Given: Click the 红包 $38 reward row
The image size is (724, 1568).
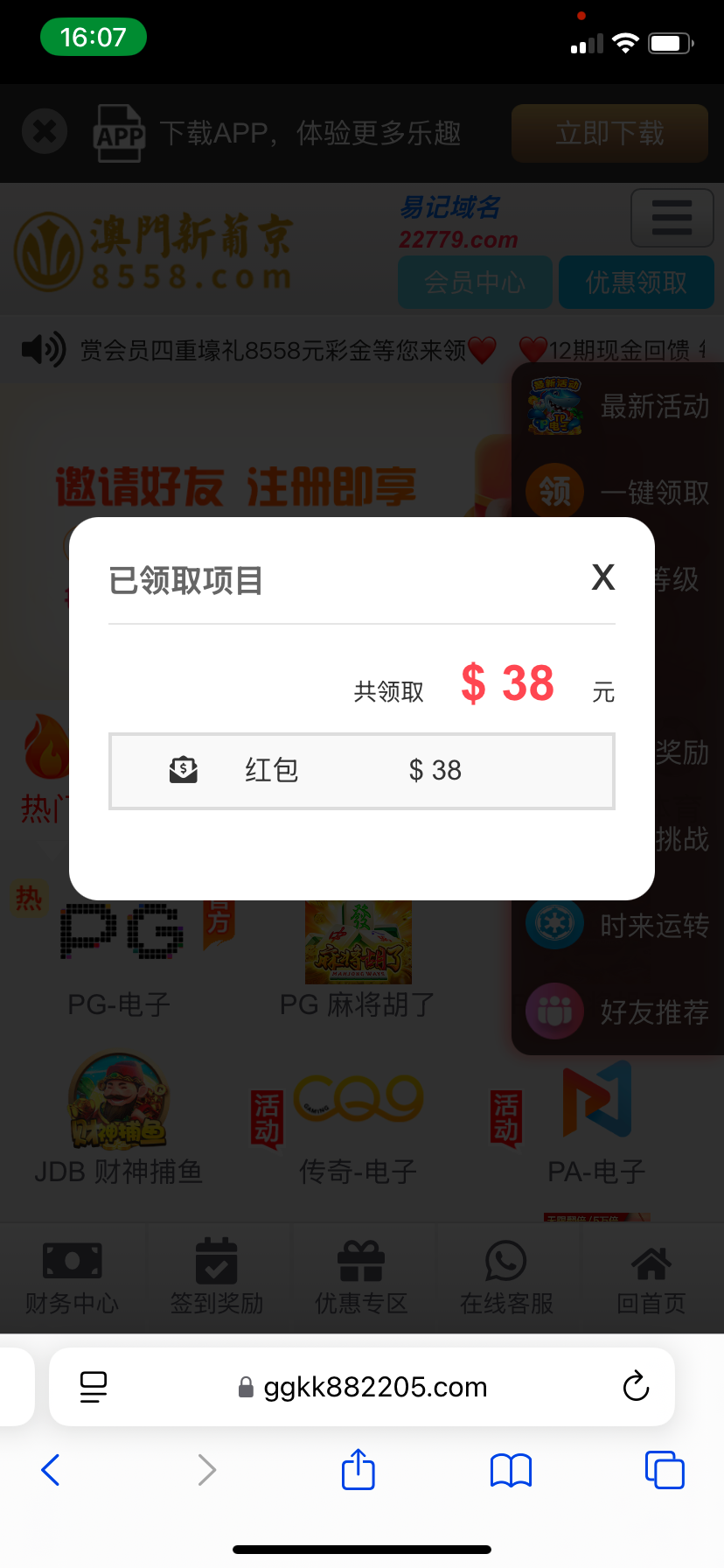Looking at the screenshot, I should click(361, 770).
